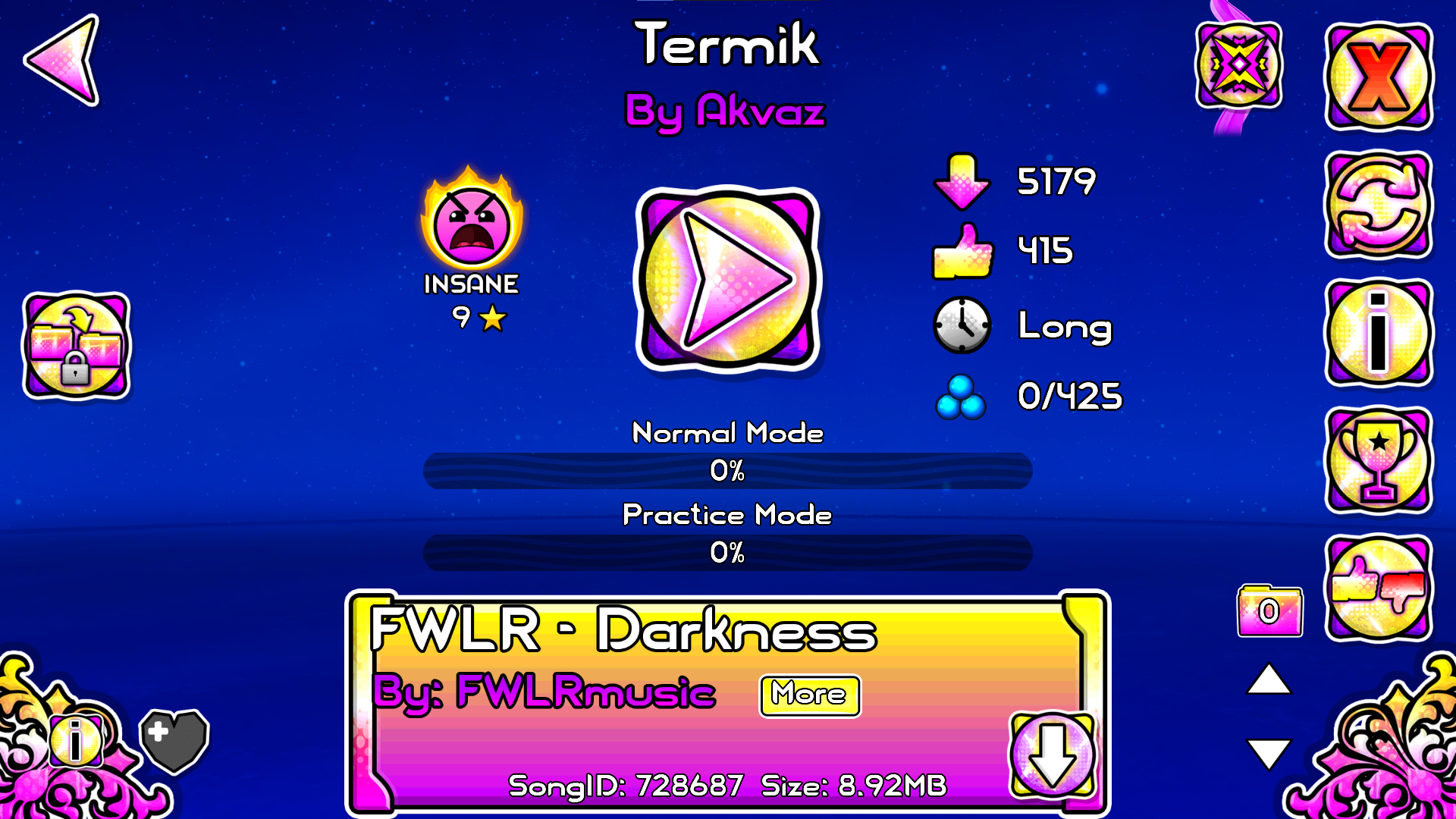
Task: Tap the white down arrow
Action: tap(1269, 753)
